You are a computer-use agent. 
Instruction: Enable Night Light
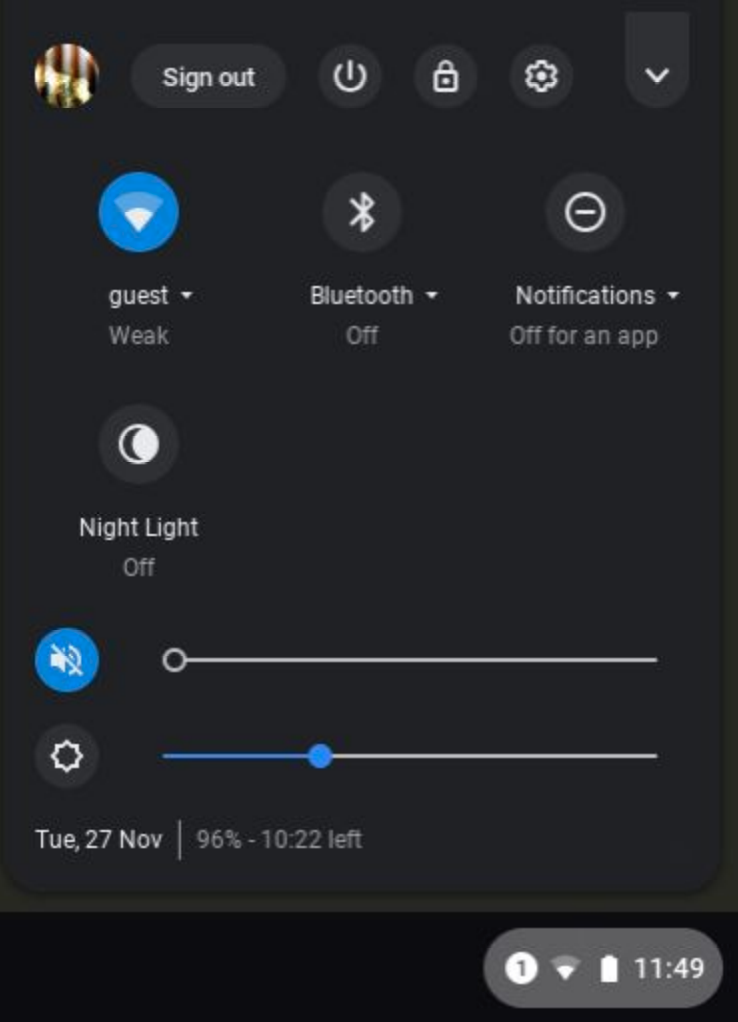139,444
